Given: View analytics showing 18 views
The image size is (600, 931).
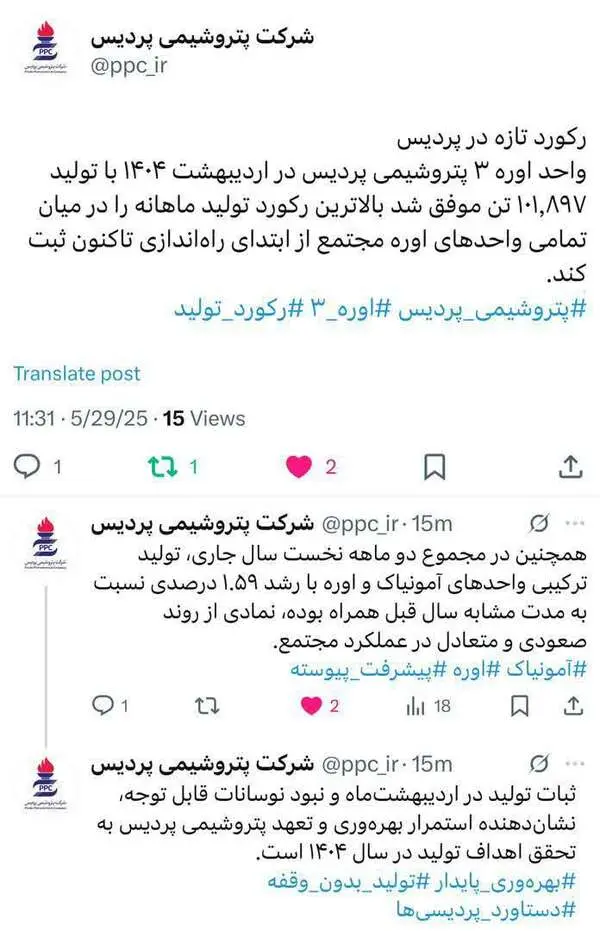Looking at the screenshot, I should (428, 706).
